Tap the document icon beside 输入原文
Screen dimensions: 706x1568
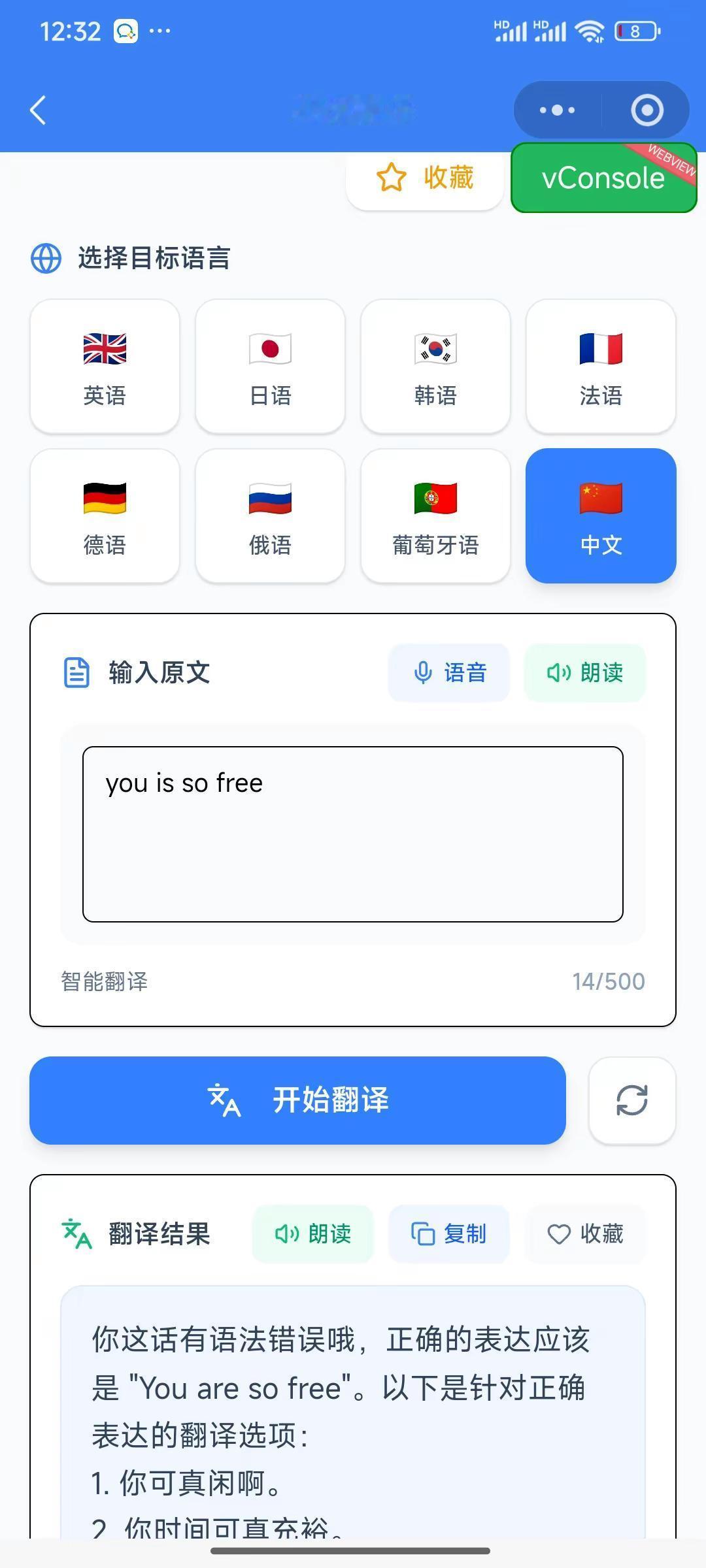[x=76, y=672]
